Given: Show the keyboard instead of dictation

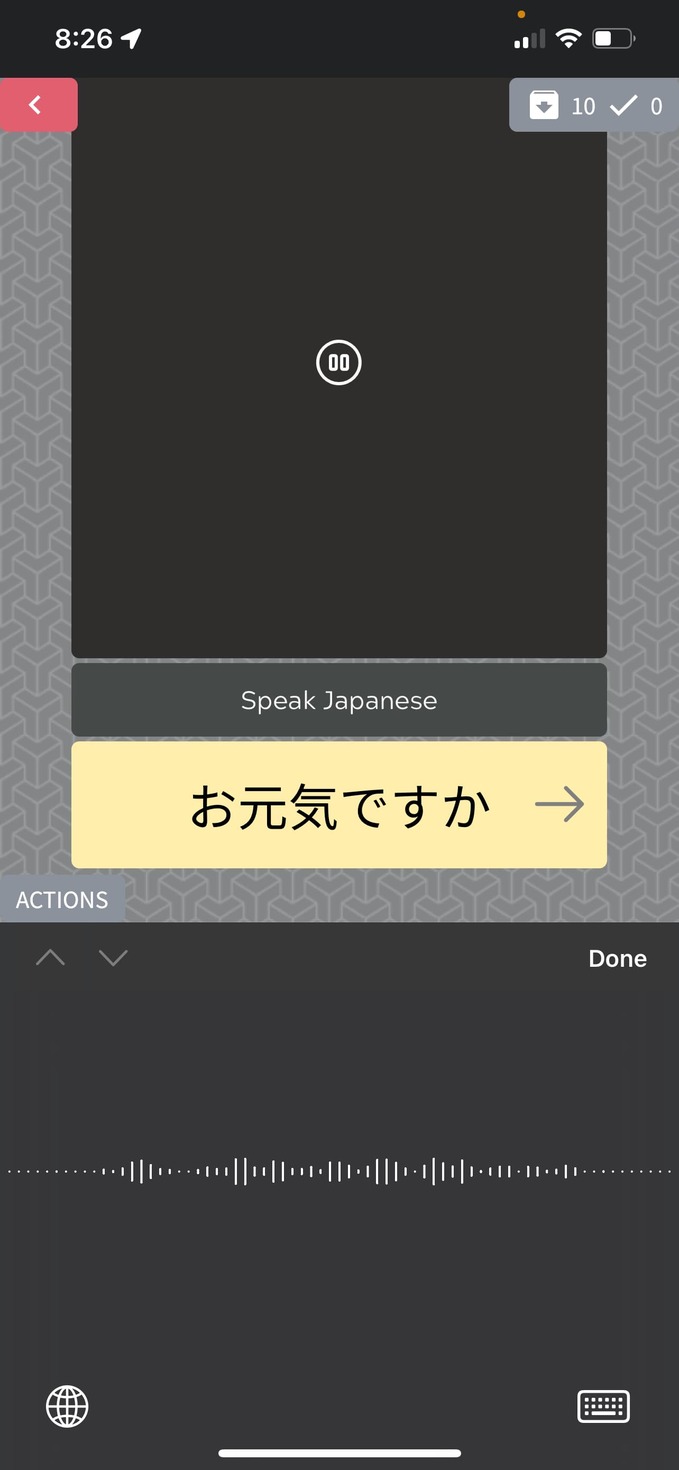Looking at the screenshot, I should click(x=603, y=1406).
